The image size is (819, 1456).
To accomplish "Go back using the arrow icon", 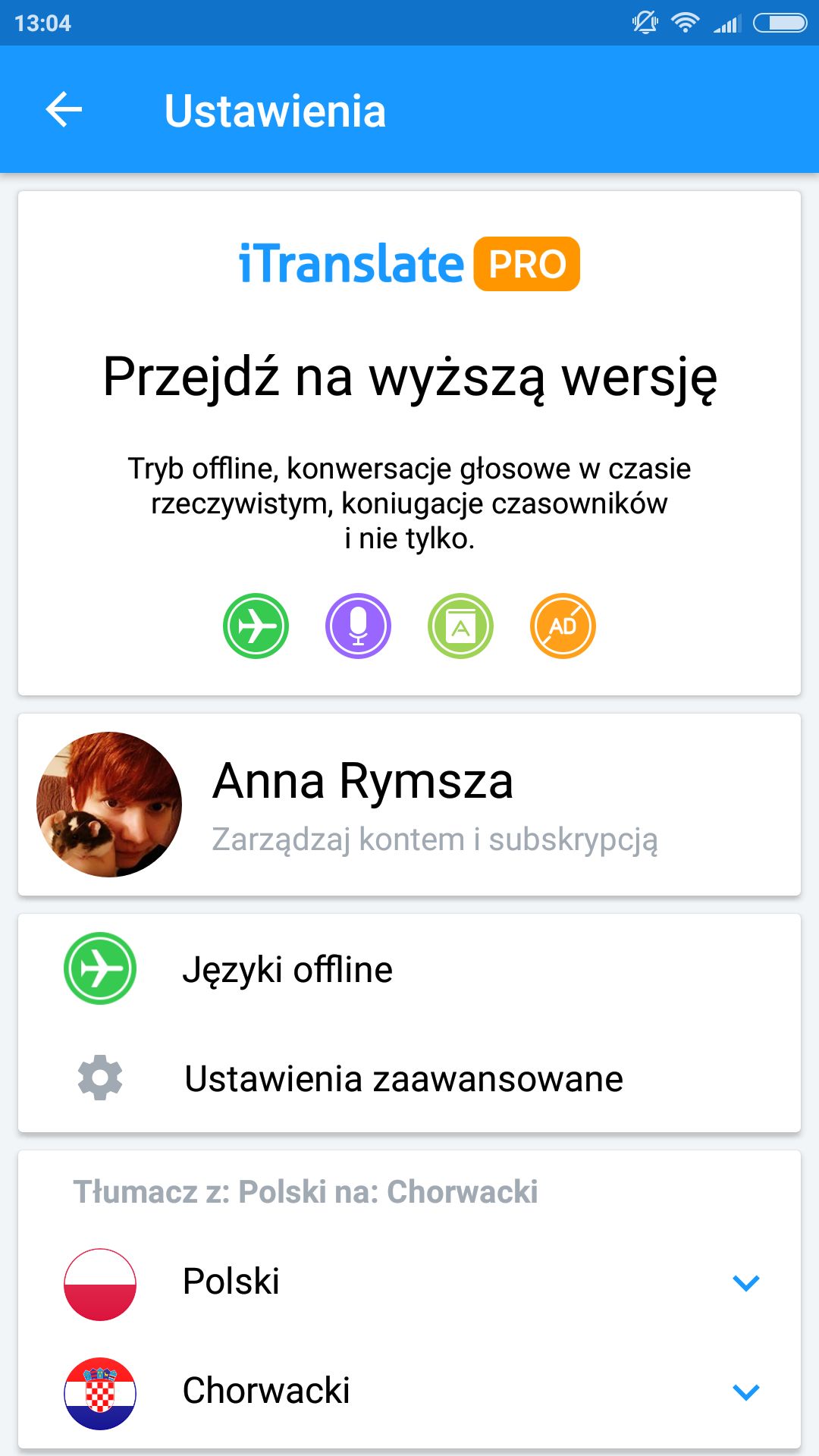I will coord(64,110).
